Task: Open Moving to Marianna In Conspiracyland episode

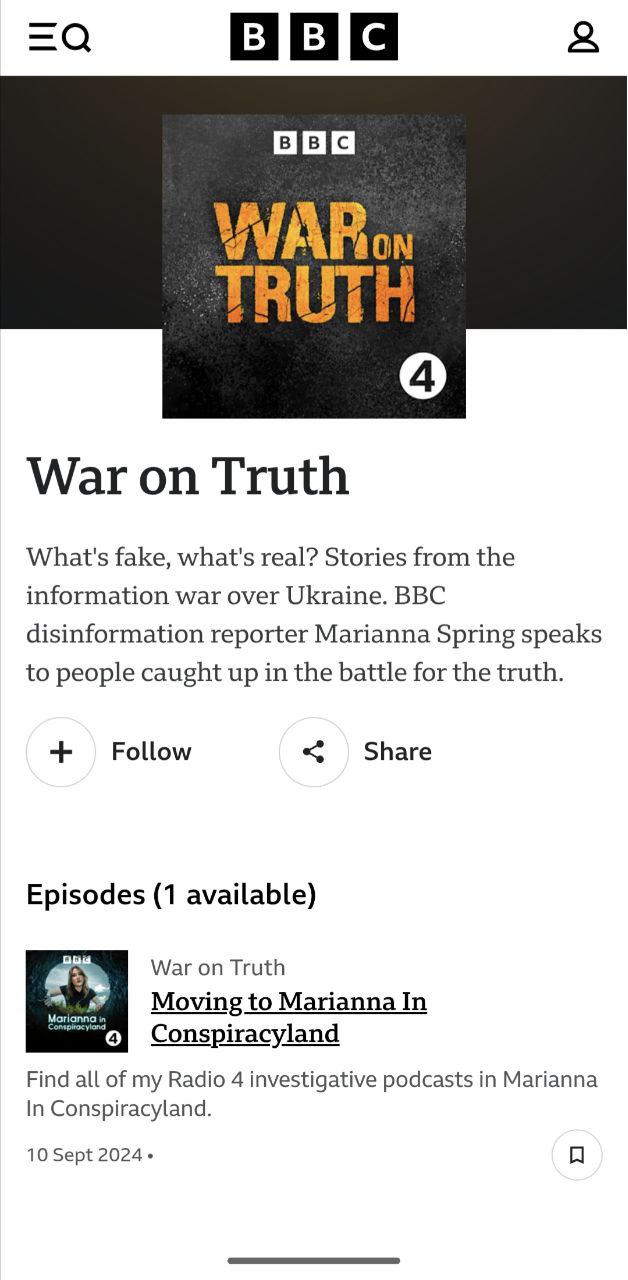Action: coord(289,1017)
